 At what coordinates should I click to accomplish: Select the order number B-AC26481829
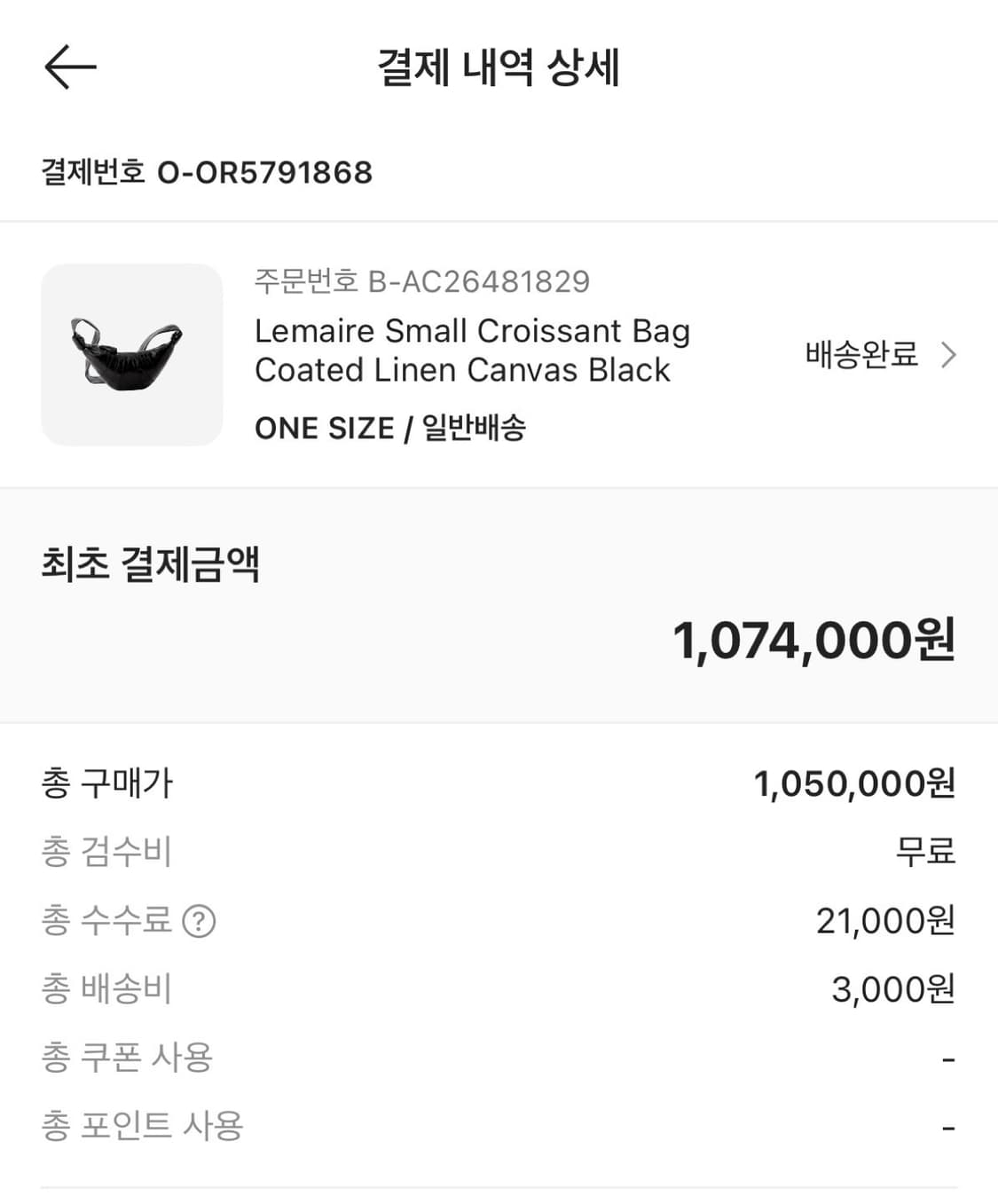click(421, 283)
